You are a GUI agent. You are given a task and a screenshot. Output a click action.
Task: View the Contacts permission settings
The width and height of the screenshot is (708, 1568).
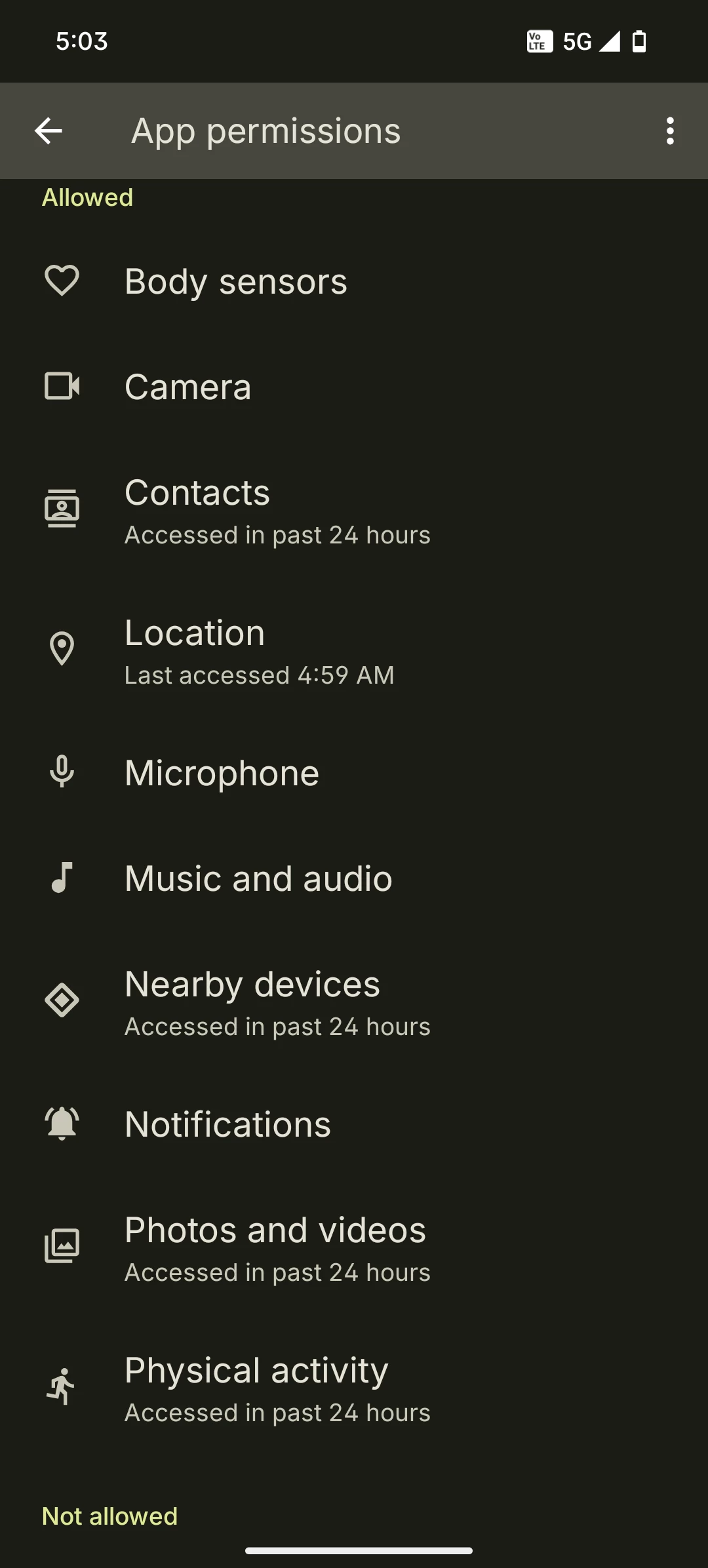(354, 510)
